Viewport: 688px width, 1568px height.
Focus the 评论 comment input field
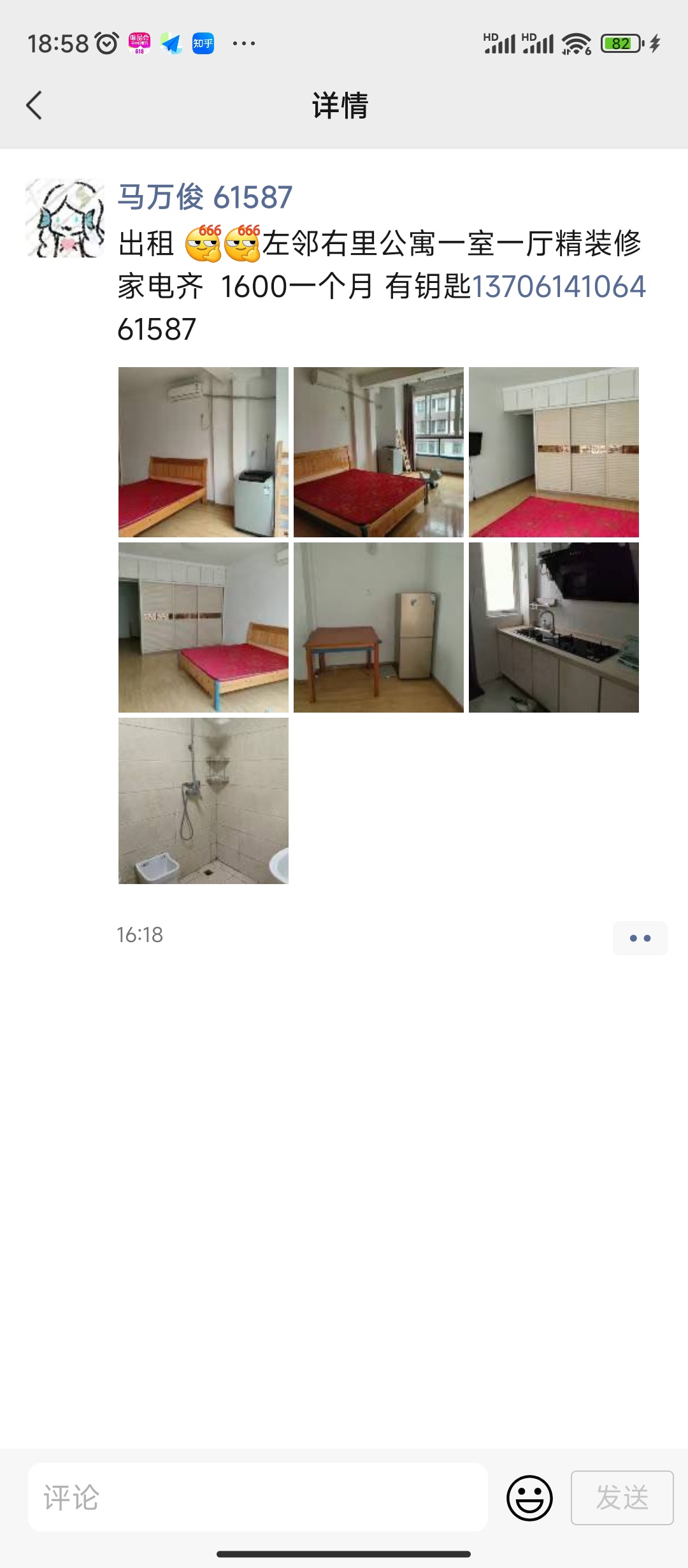[x=258, y=1497]
